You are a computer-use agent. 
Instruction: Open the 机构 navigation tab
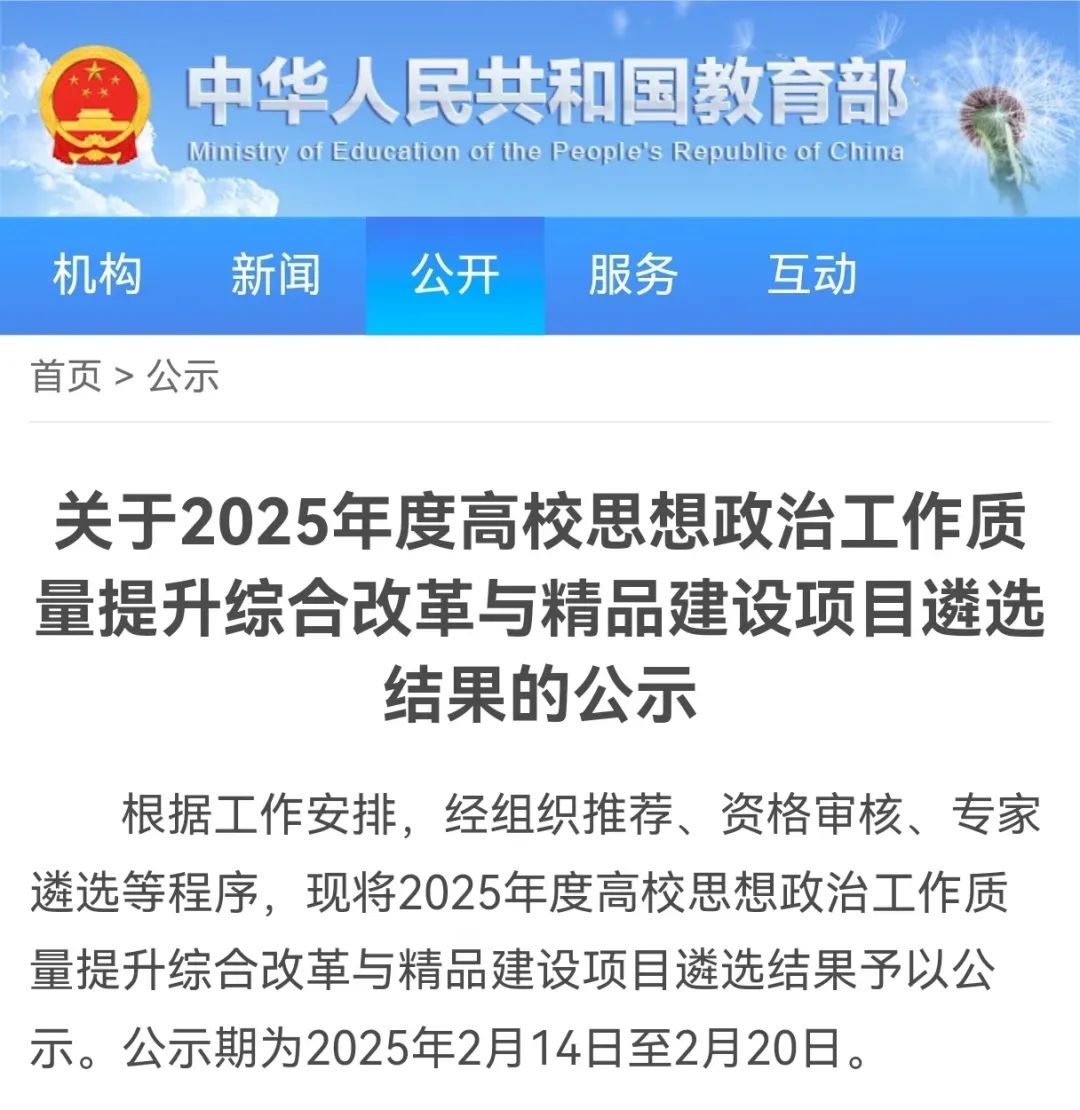[97, 276]
